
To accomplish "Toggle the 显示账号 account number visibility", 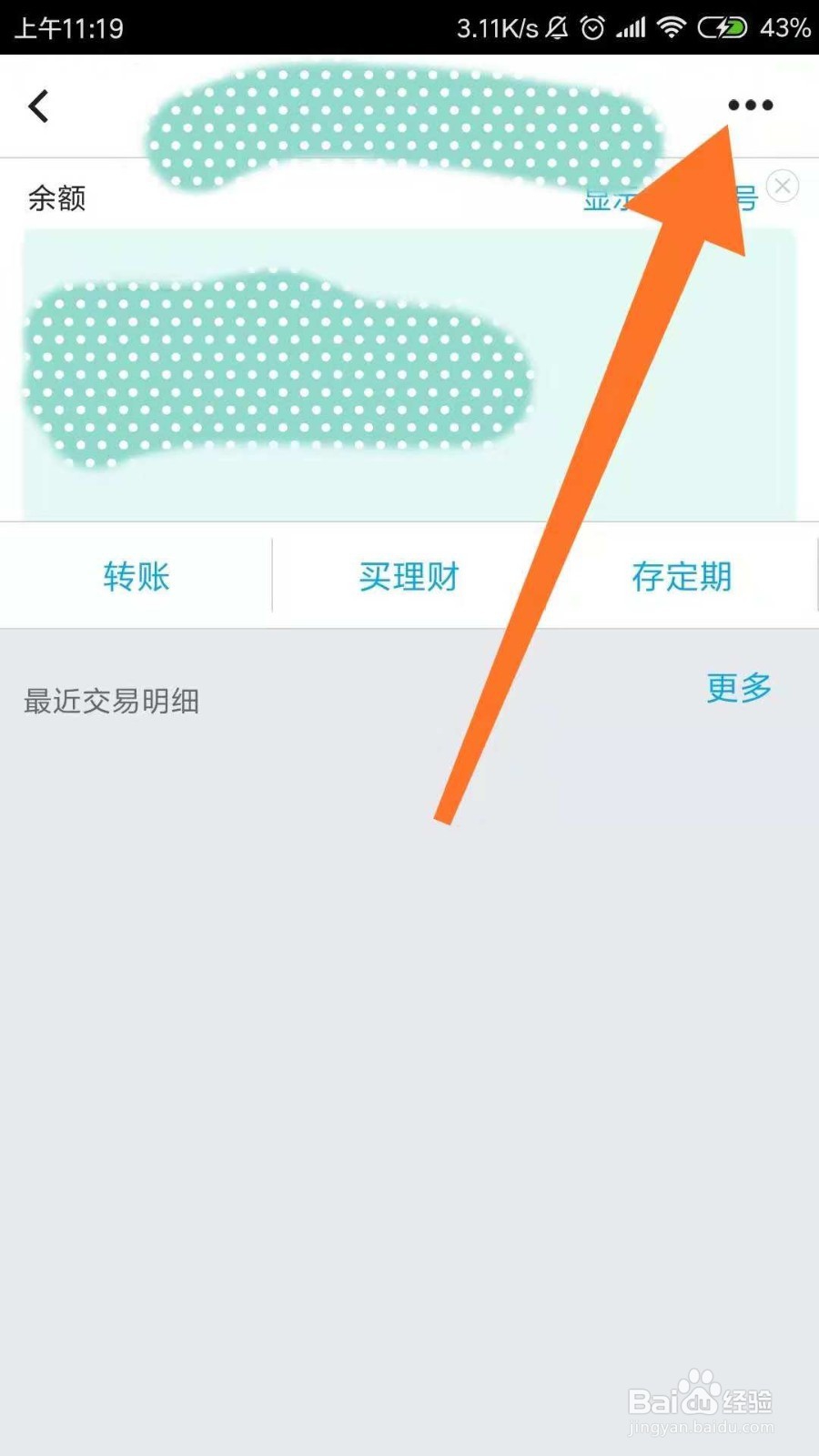I will (669, 198).
